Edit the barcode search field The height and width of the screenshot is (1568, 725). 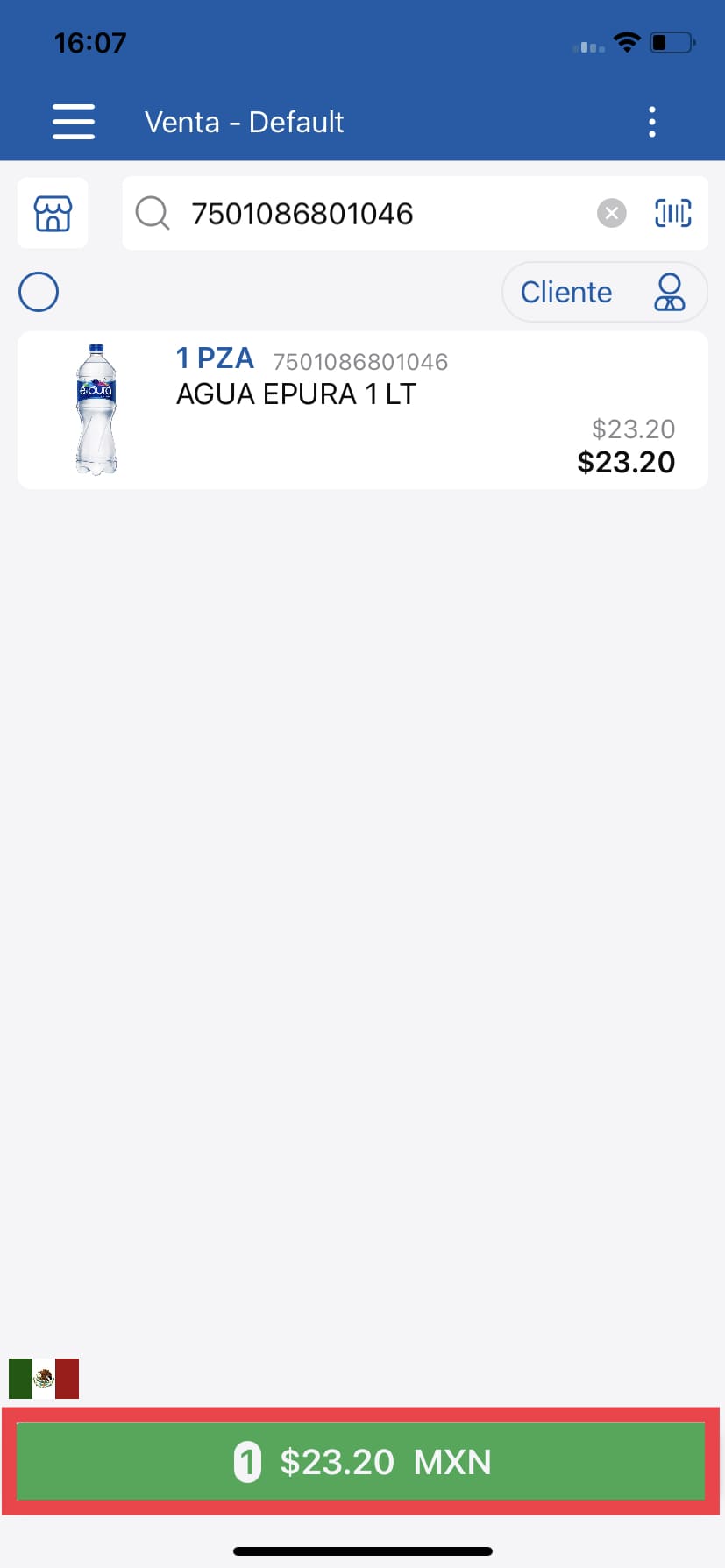[386, 214]
